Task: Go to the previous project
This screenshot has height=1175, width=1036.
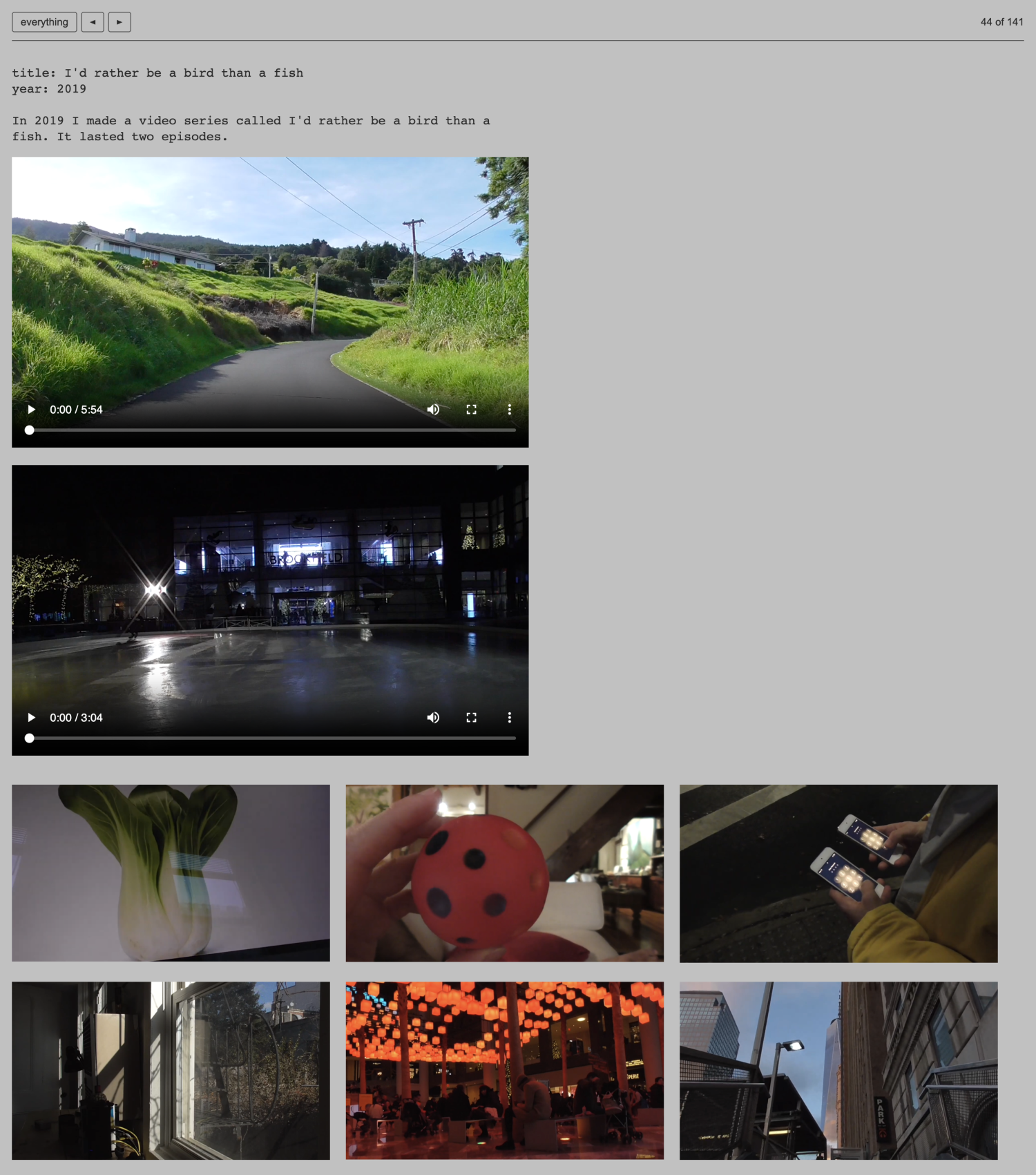Action: point(93,22)
